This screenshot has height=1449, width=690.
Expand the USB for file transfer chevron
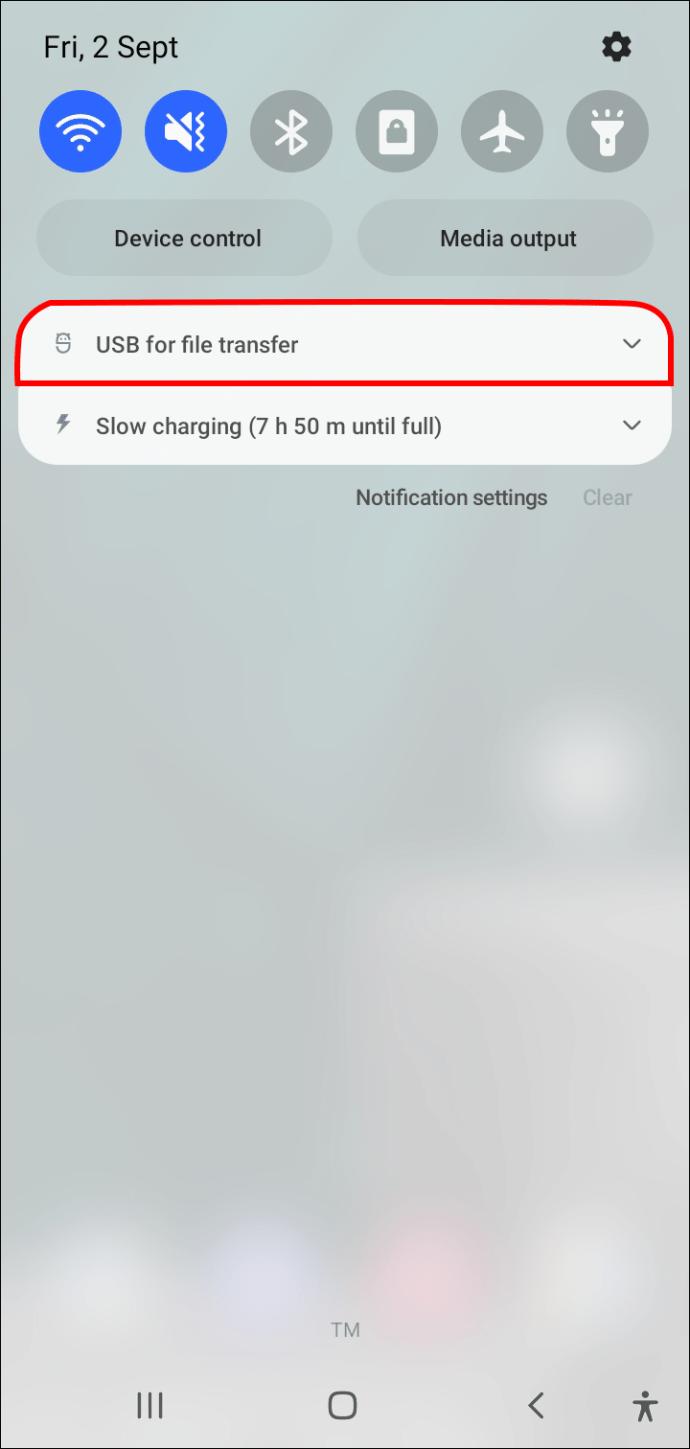[x=632, y=344]
